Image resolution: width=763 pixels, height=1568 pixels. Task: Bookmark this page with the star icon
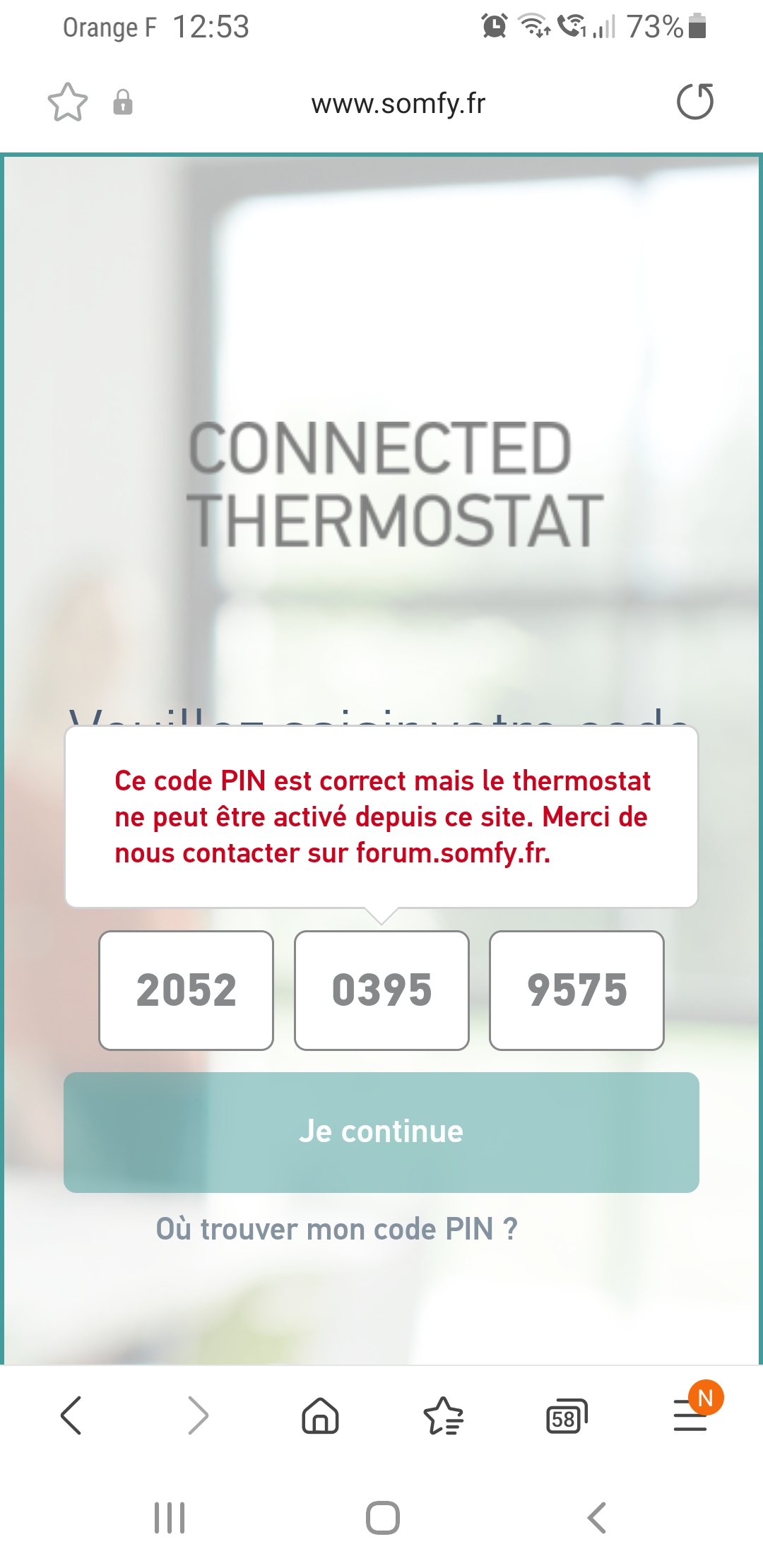pyautogui.click(x=68, y=103)
